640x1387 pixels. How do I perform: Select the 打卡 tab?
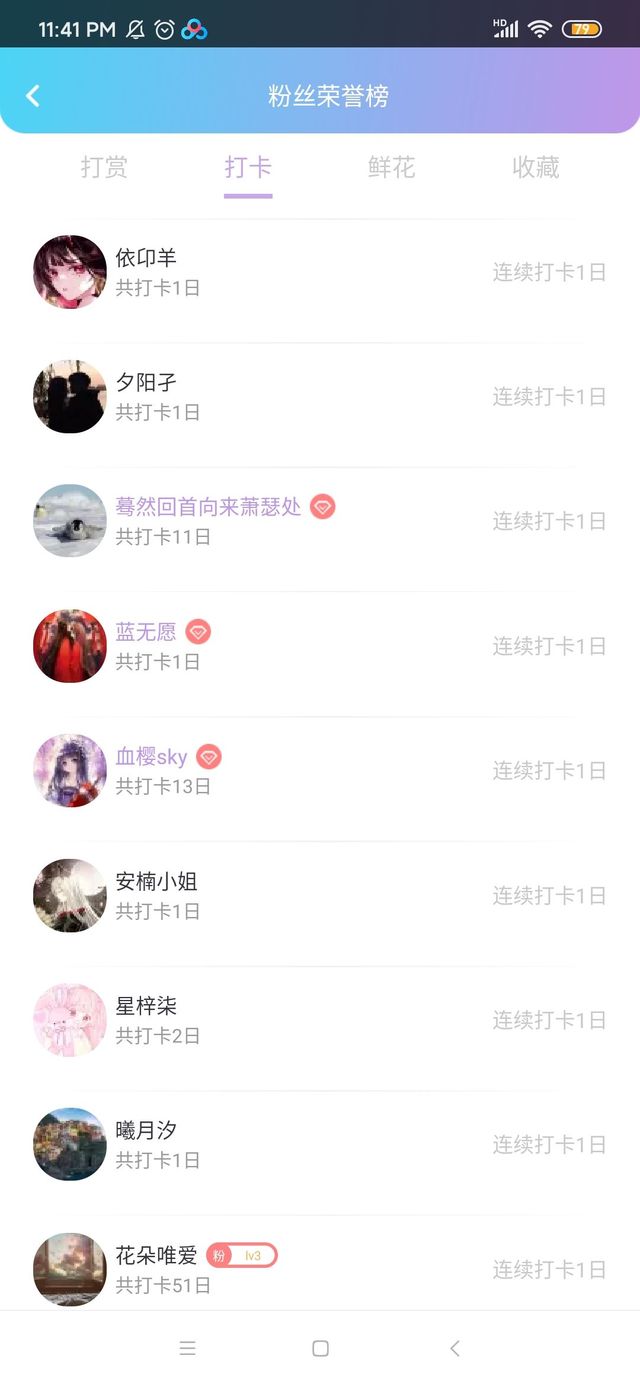pos(248,167)
